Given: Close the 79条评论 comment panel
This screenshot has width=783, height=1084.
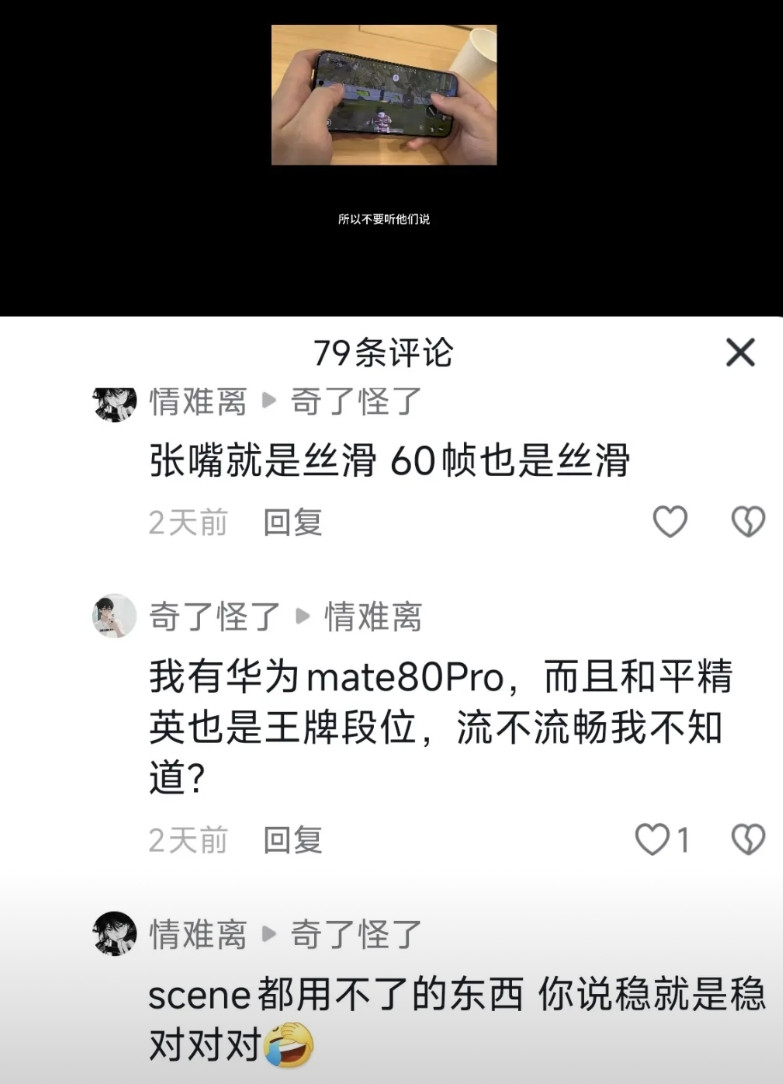Looking at the screenshot, I should coord(738,353).
